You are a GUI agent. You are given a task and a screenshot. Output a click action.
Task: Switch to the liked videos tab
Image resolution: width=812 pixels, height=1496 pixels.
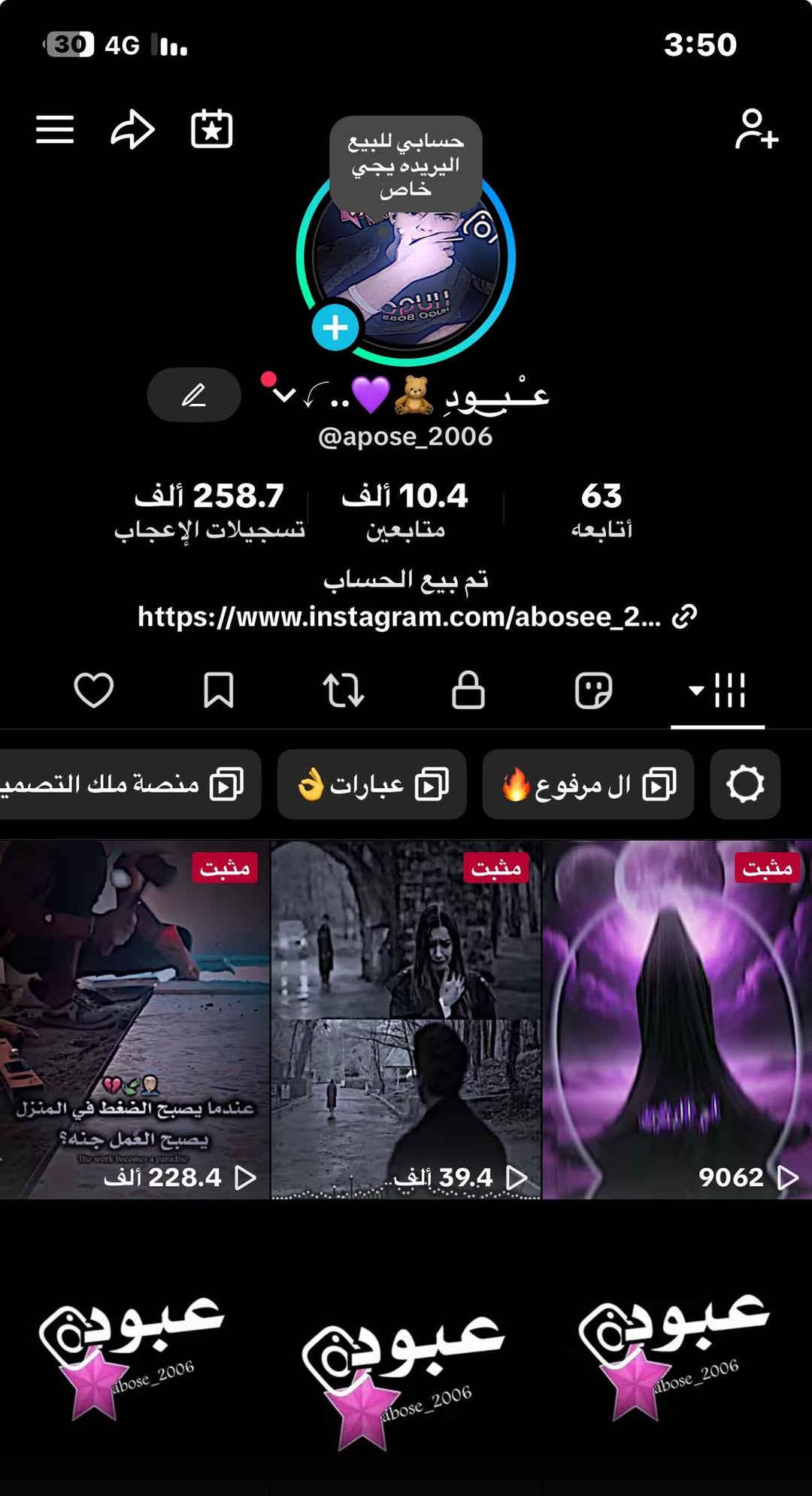[x=94, y=690]
